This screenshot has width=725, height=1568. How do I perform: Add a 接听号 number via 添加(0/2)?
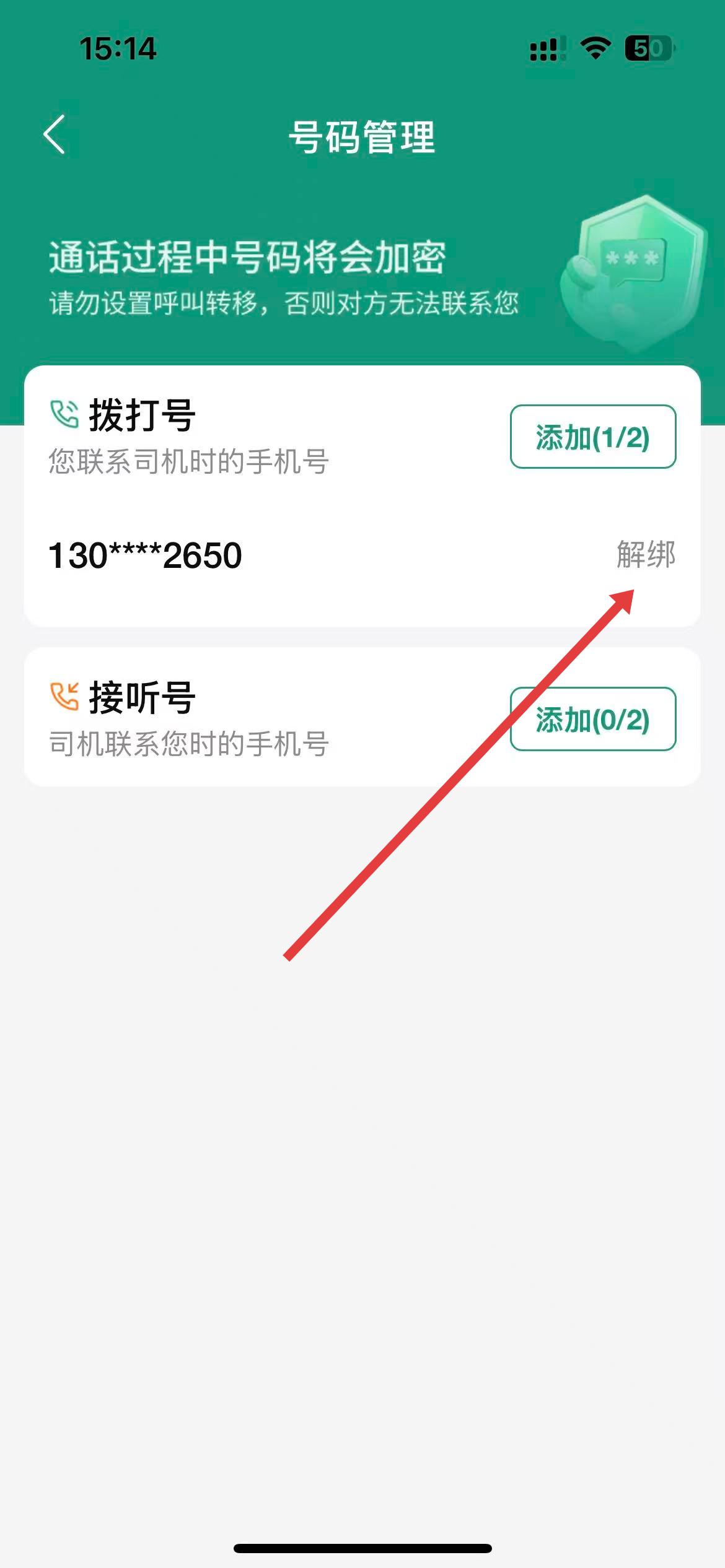coord(592,719)
